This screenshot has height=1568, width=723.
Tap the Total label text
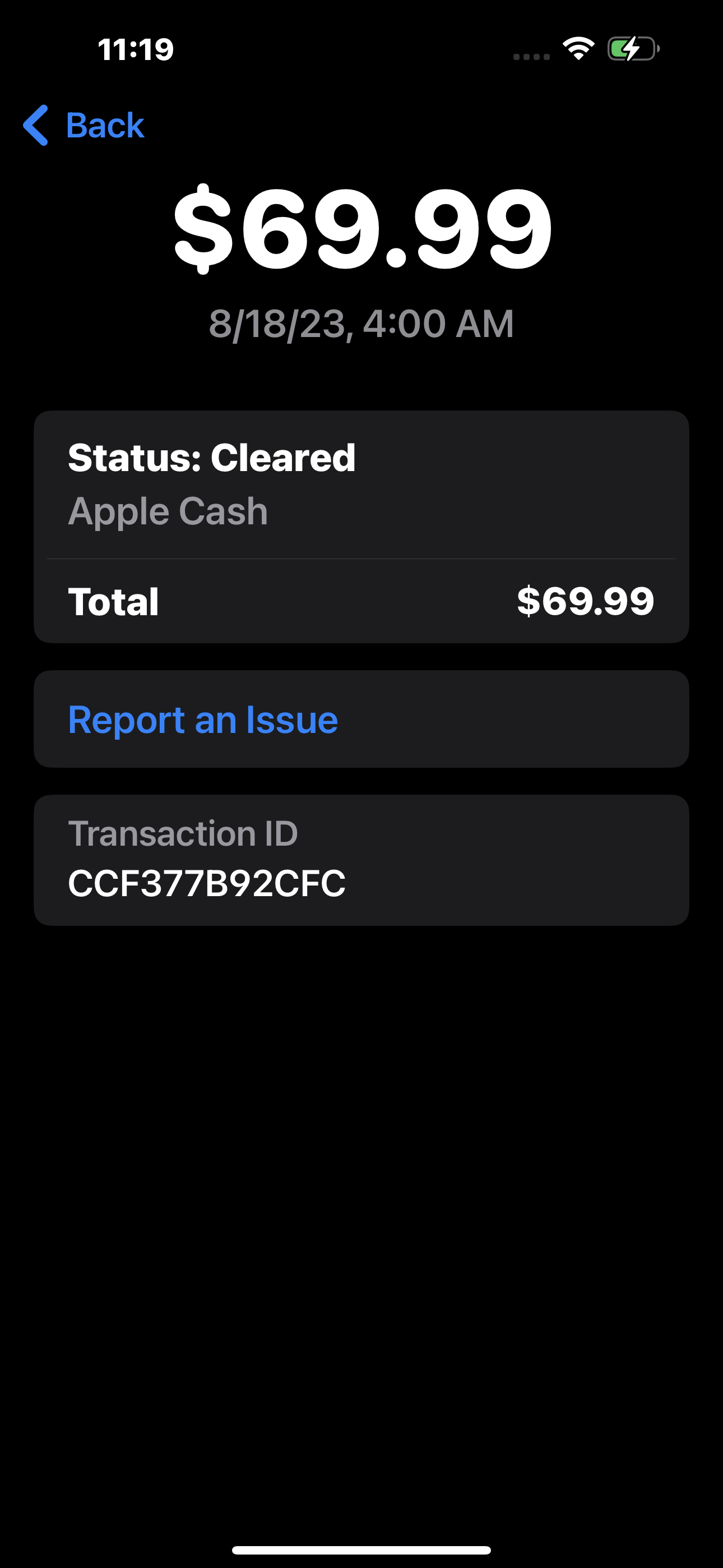pyautogui.click(x=114, y=601)
